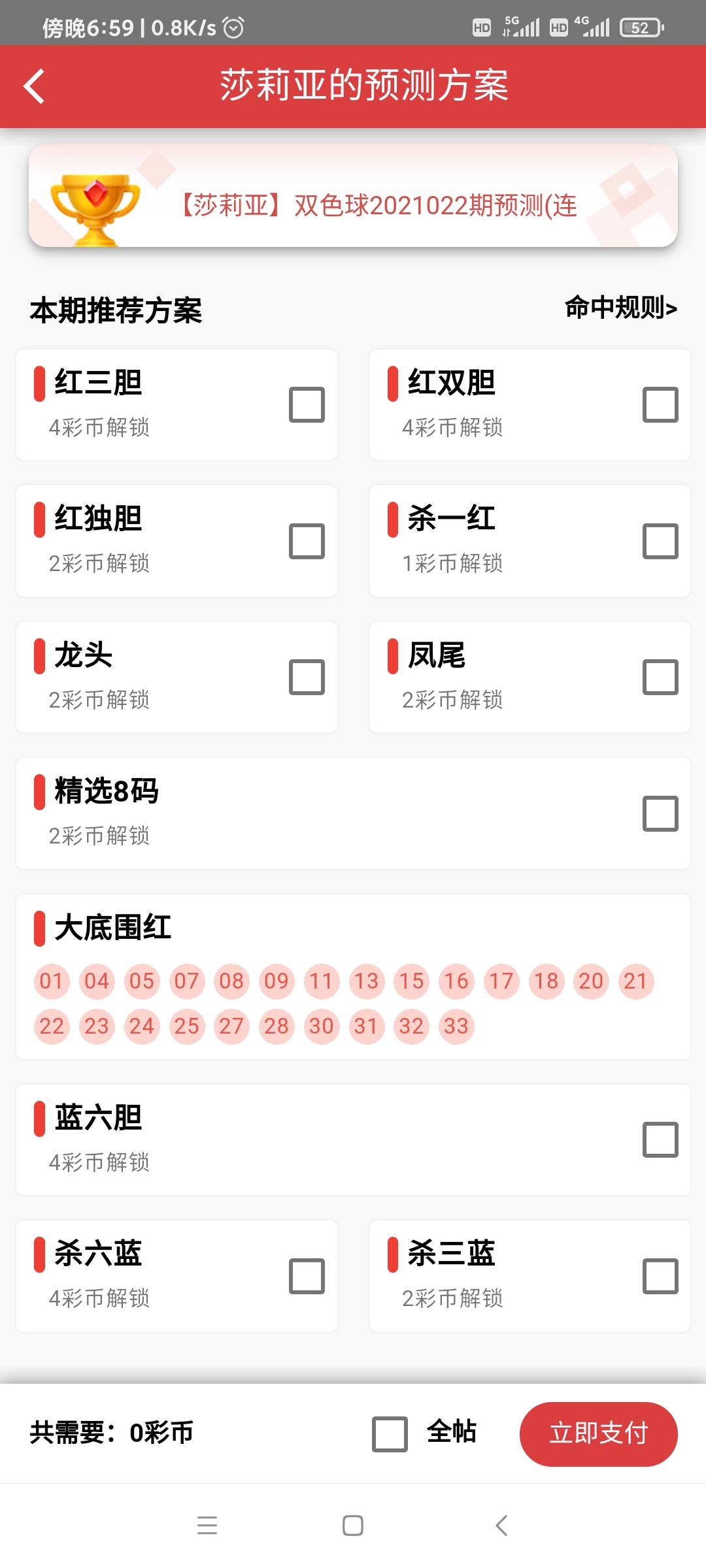Open the 命中规则 link
Screen dimensions: 706x1568
point(620,308)
